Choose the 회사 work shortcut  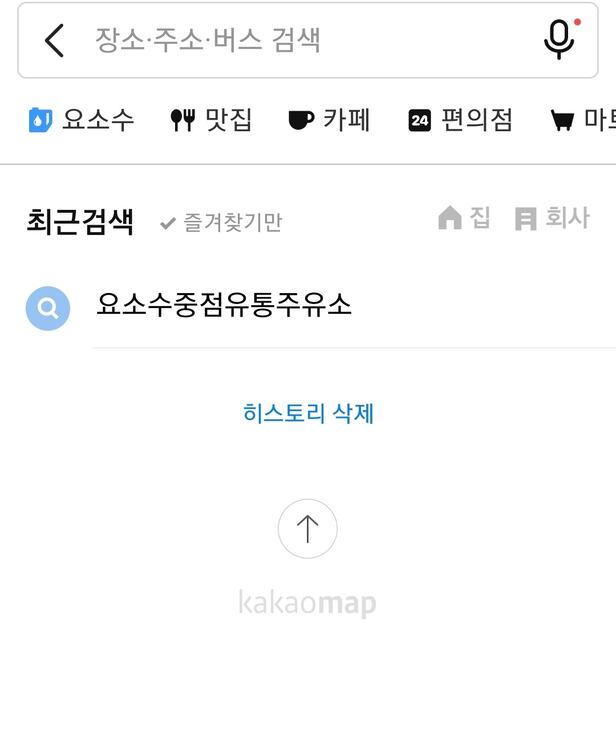point(552,218)
